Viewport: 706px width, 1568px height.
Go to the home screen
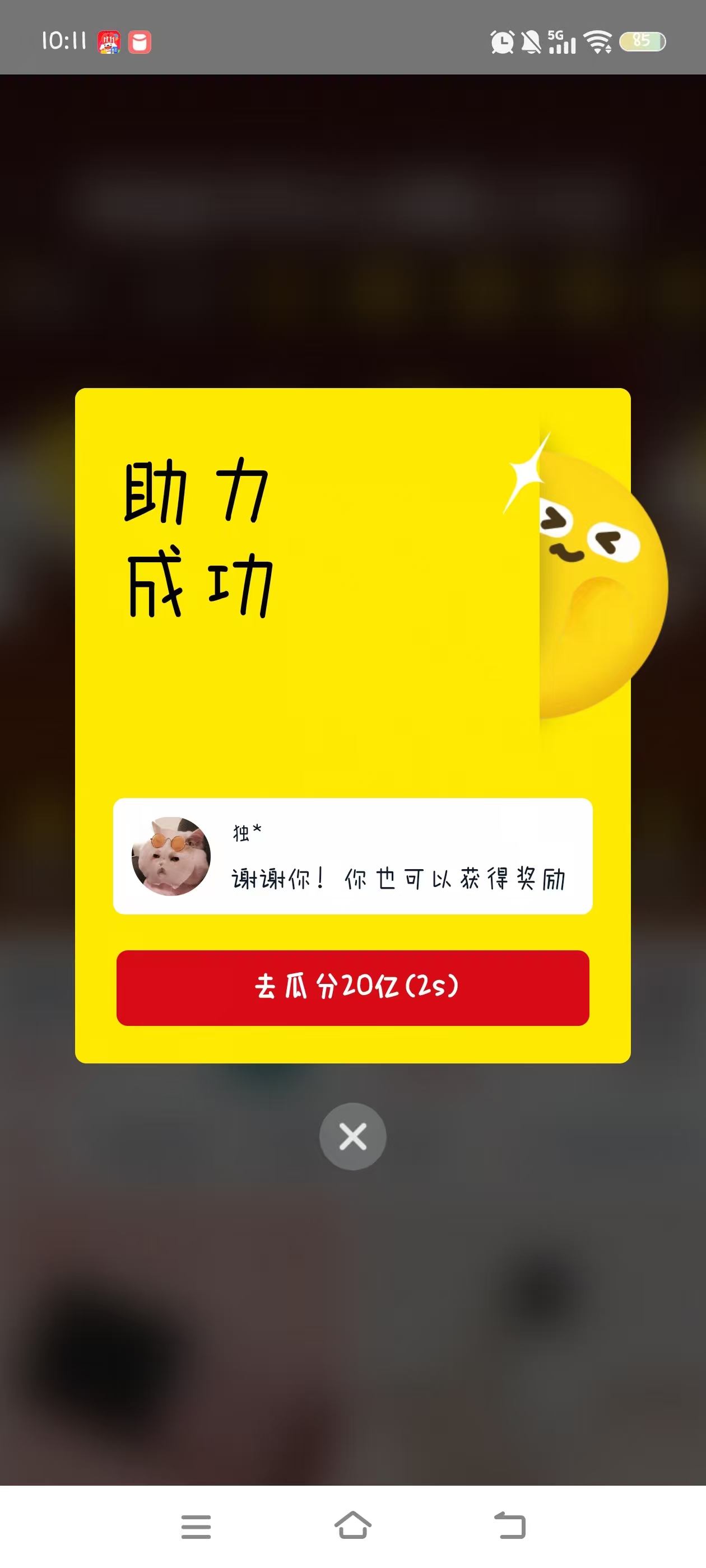(x=352, y=1526)
